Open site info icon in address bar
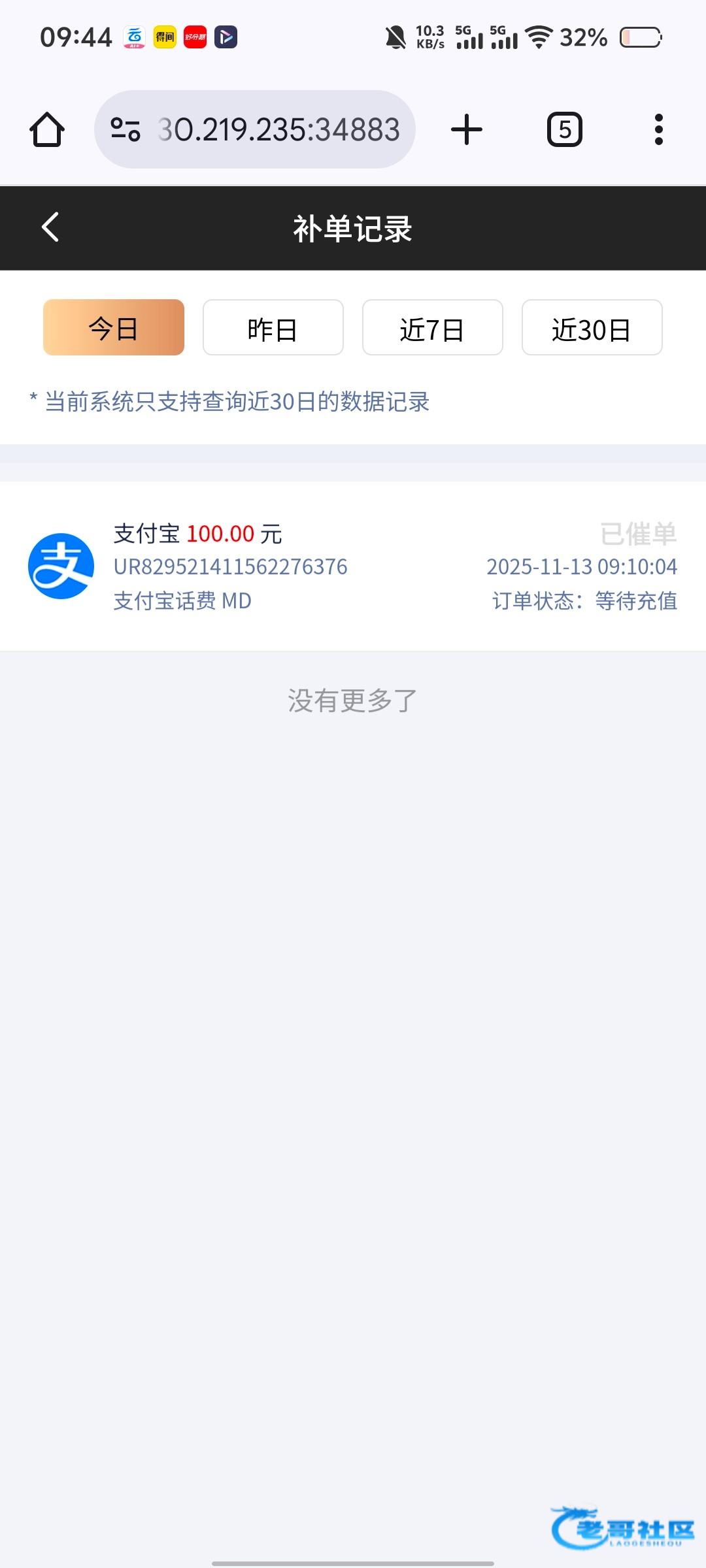 [x=126, y=129]
